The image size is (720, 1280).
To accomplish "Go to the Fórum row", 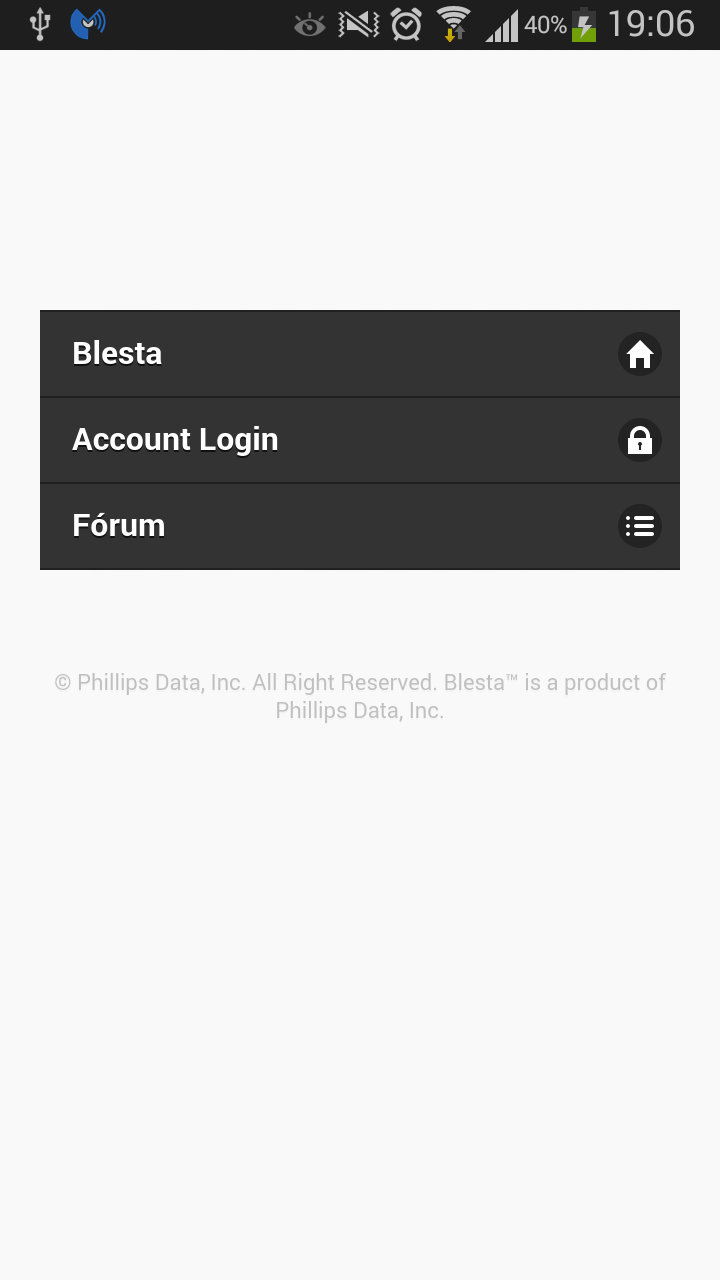I will click(x=360, y=526).
